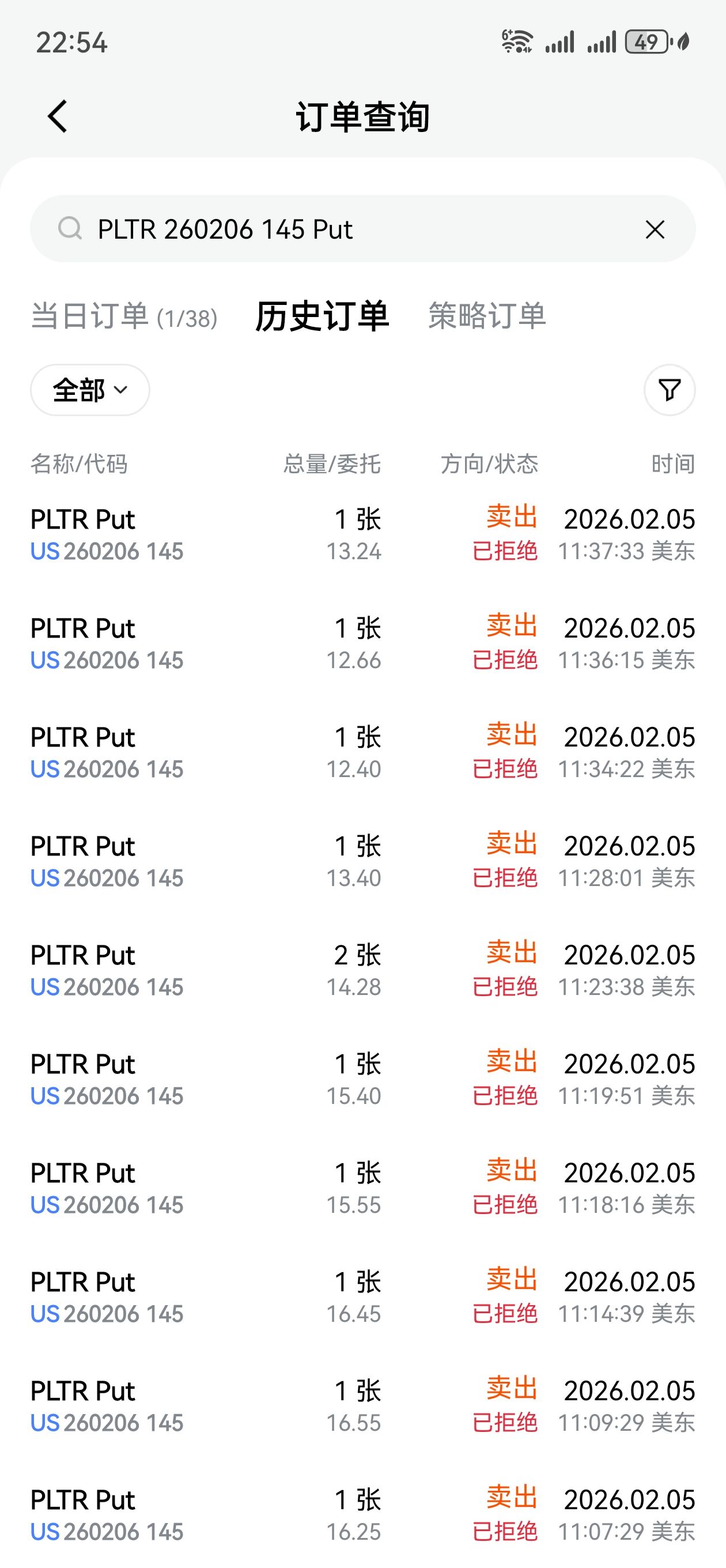The height and width of the screenshot is (1568, 726).
Task: Open the order placed at 11:34:22
Action: click(362, 752)
